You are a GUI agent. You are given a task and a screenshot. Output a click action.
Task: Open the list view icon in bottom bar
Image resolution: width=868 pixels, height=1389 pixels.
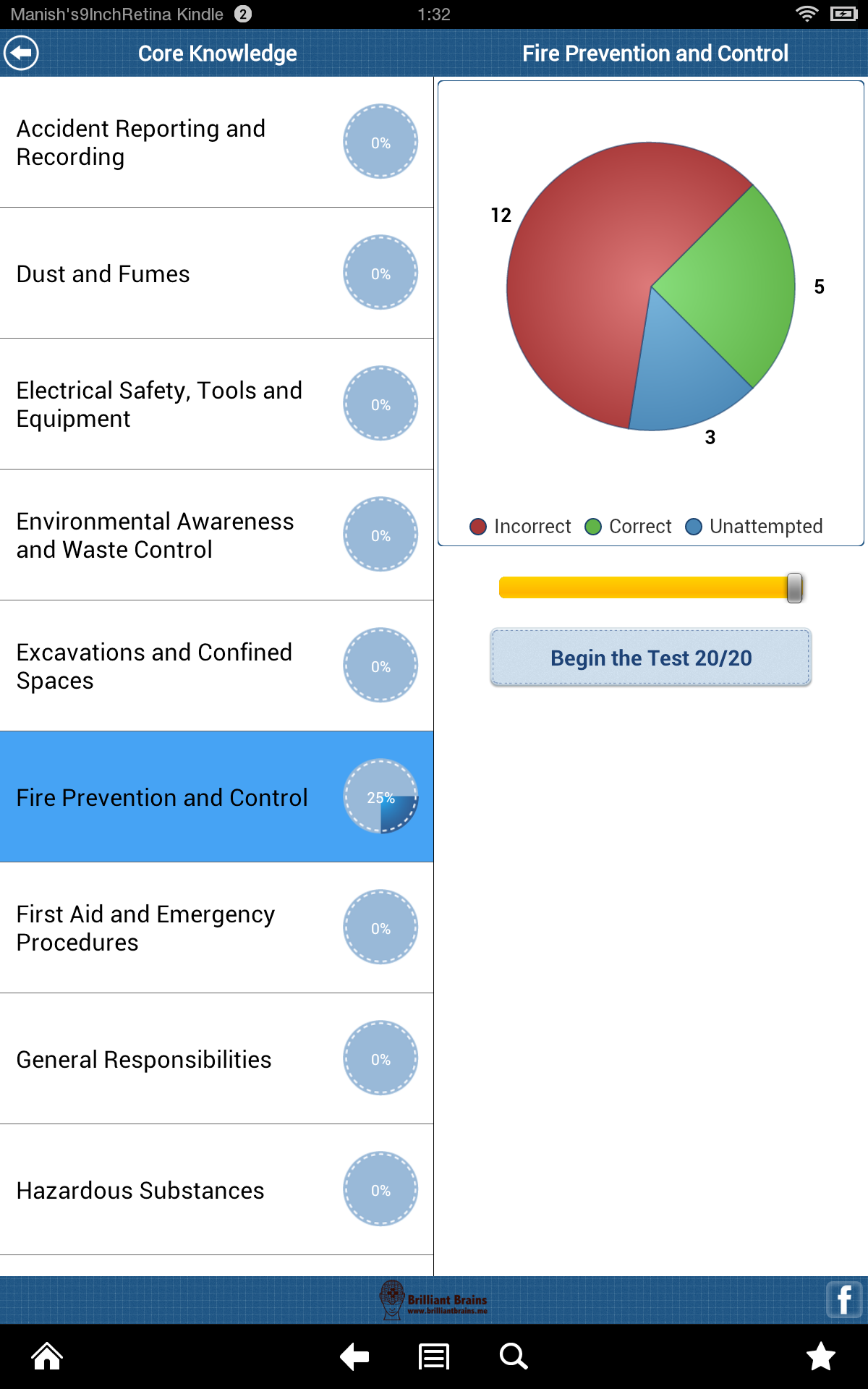coord(433,1357)
